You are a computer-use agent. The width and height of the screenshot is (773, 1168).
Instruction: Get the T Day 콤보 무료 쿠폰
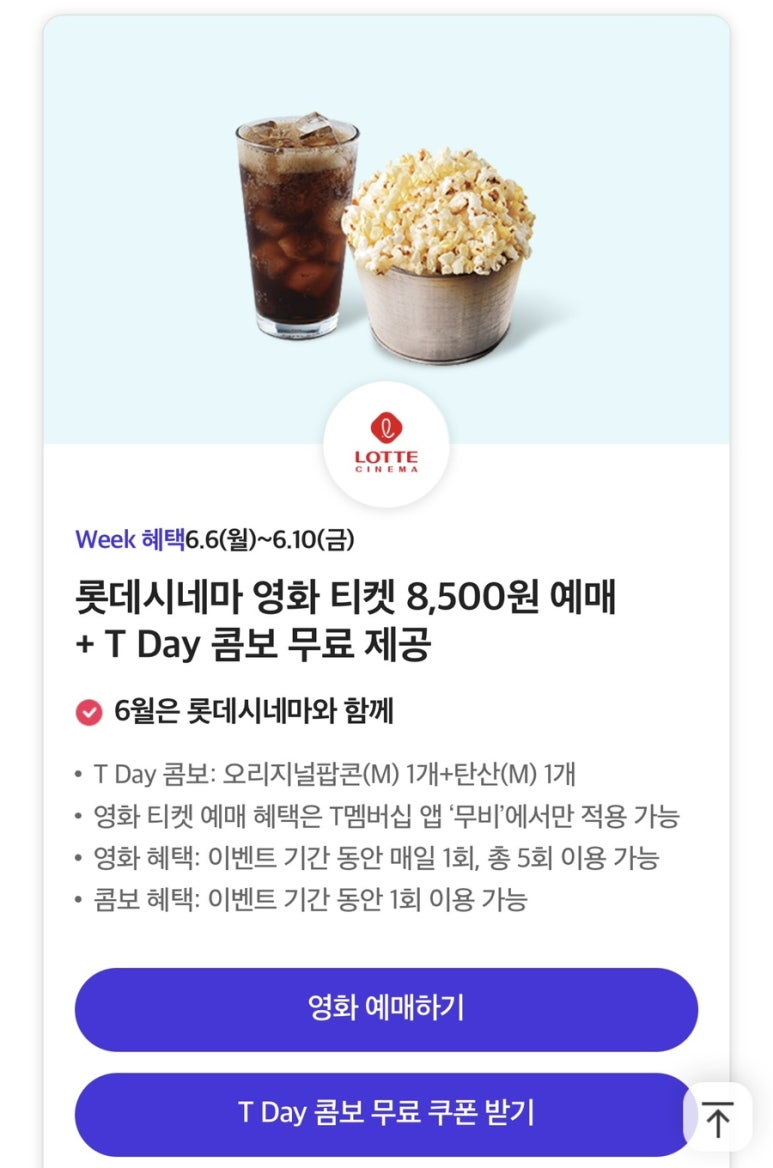click(386, 1113)
